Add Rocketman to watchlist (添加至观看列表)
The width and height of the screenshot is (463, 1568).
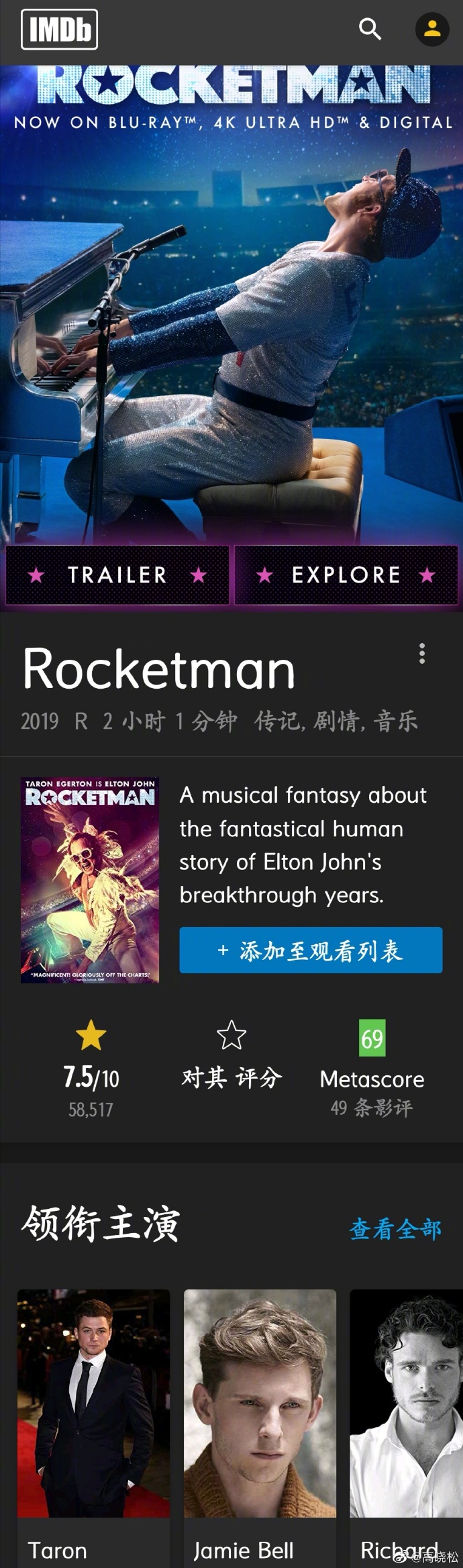tap(311, 950)
